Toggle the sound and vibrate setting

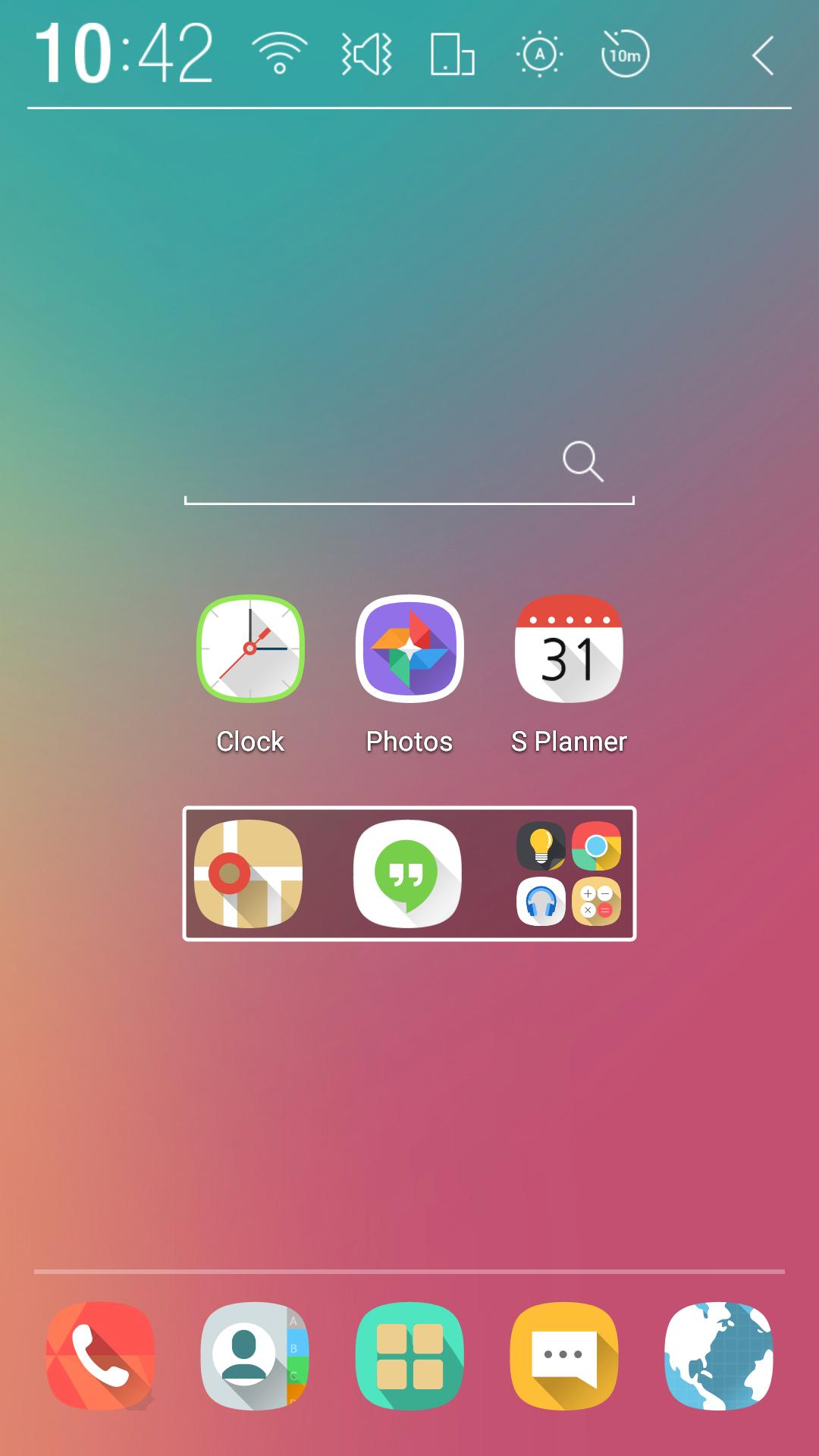tap(366, 55)
